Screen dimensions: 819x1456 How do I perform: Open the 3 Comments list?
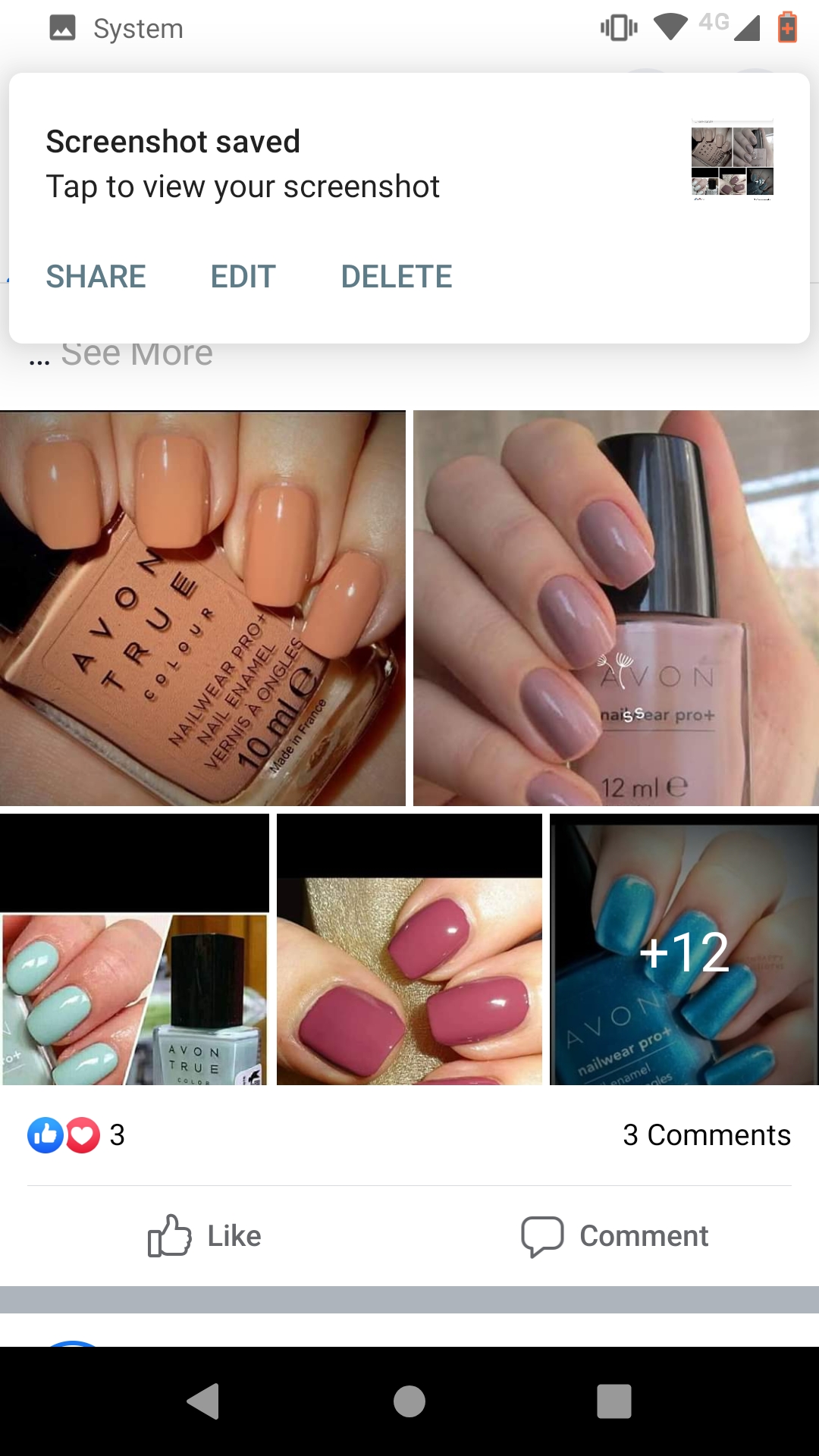tap(706, 1135)
